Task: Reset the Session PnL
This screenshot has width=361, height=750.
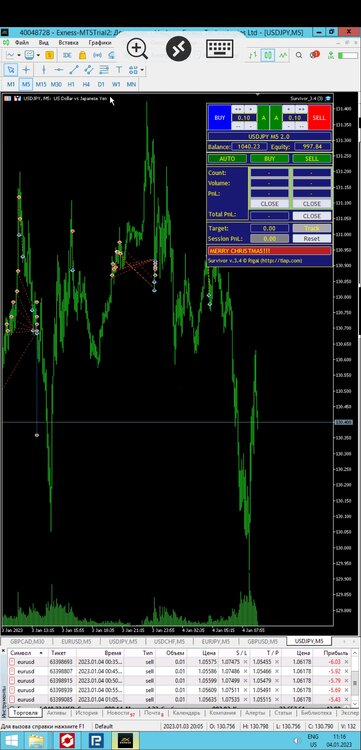Action: [x=312, y=238]
